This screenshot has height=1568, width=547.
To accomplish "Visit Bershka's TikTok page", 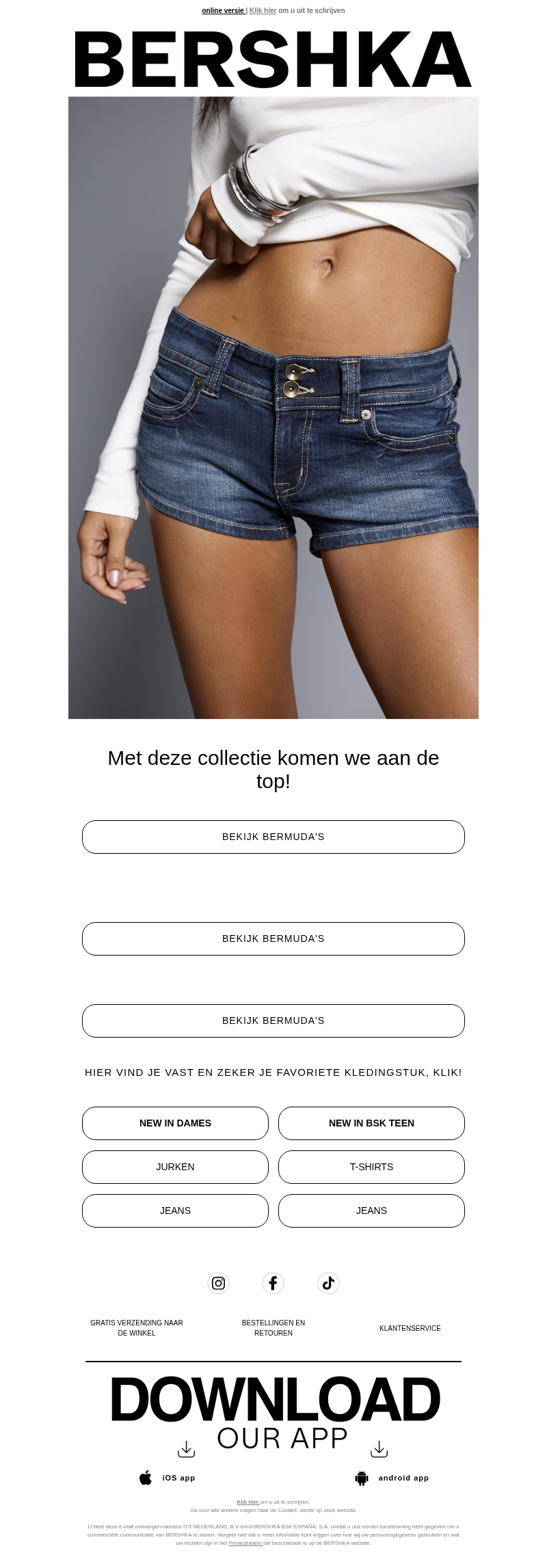I will (x=328, y=1283).
